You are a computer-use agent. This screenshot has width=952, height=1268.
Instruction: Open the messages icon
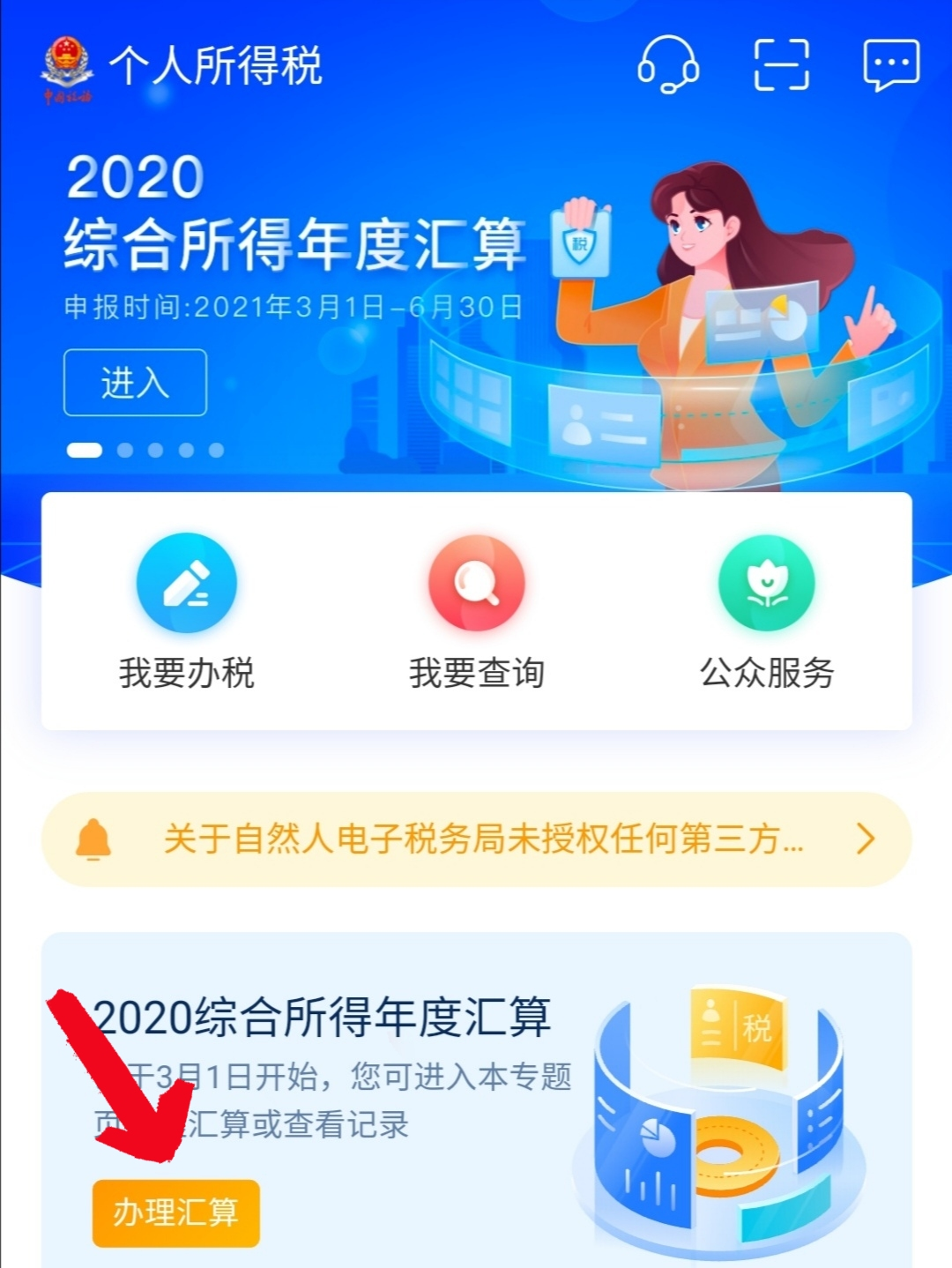pos(891,64)
